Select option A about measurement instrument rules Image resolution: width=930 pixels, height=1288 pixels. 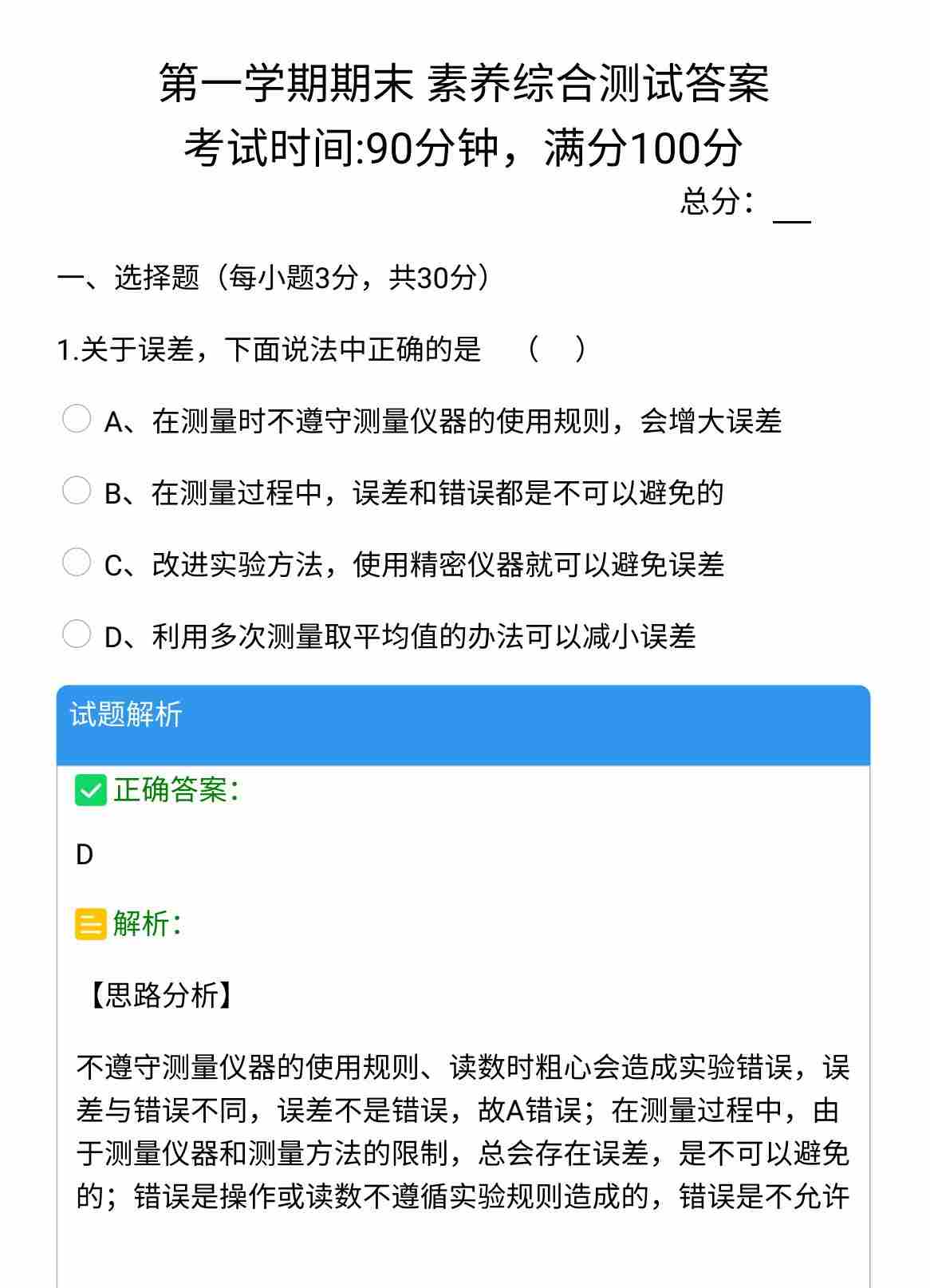pos(77,419)
